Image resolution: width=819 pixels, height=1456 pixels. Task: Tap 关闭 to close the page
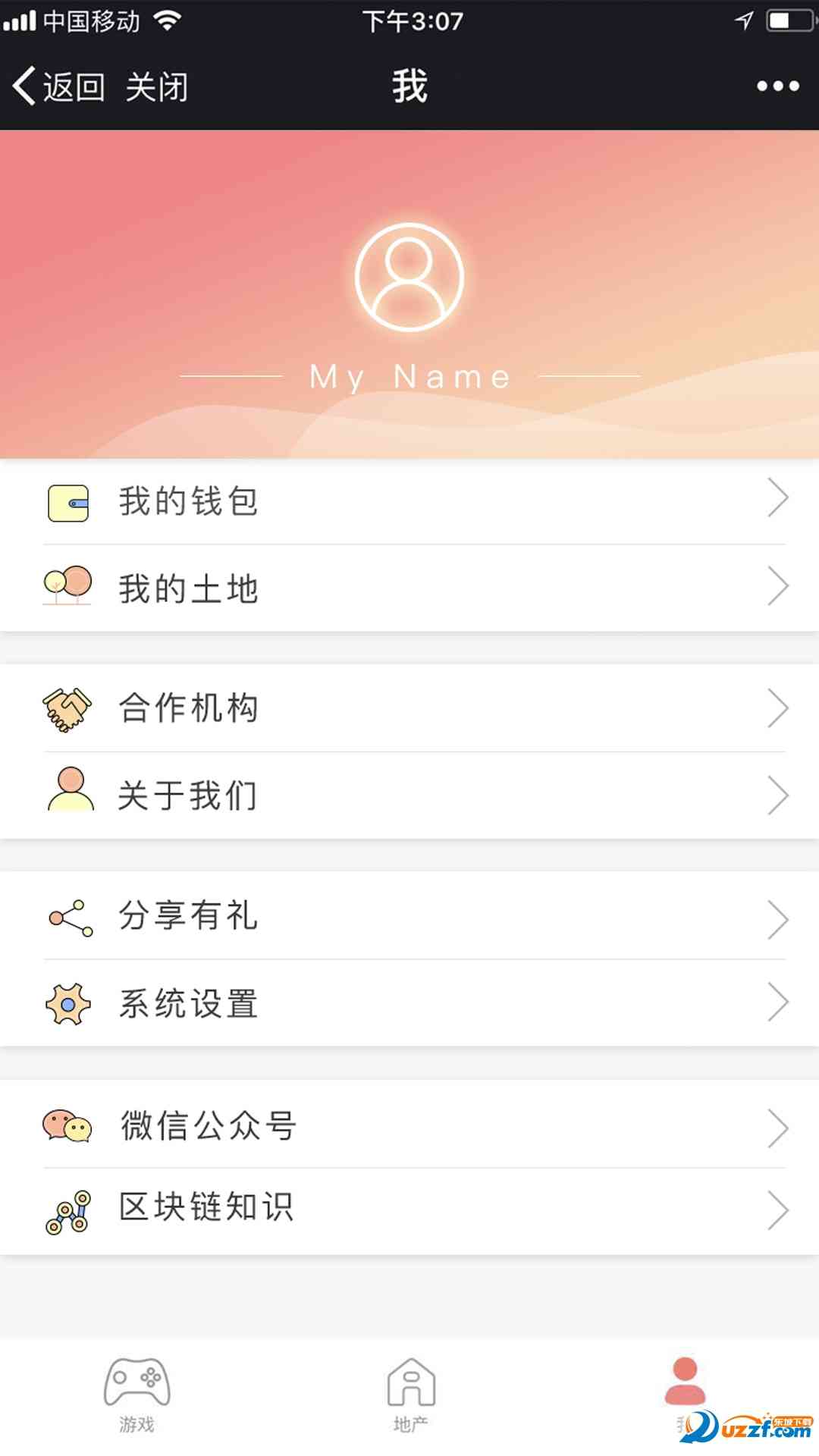coord(156,86)
